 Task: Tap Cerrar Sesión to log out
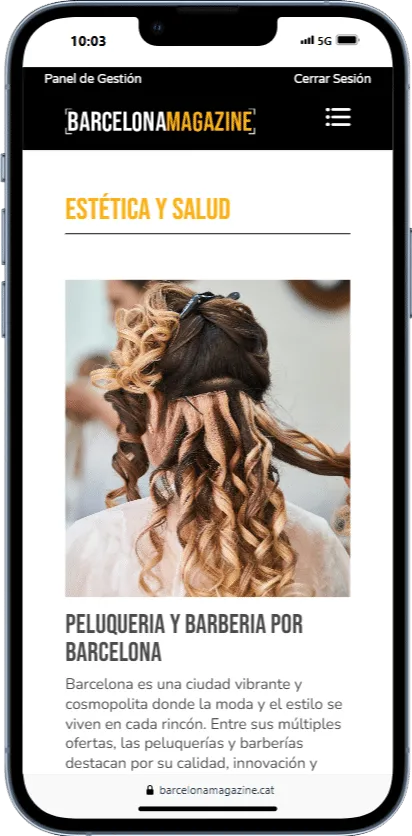click(x=332, y=79)
